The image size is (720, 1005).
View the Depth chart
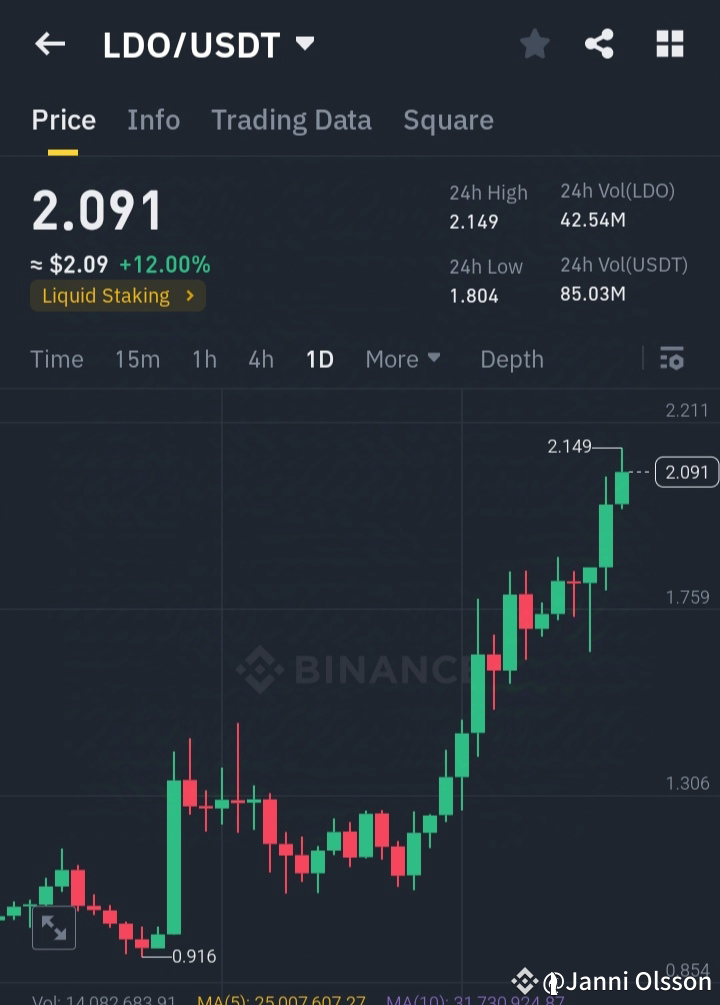[x=511, y=358]
